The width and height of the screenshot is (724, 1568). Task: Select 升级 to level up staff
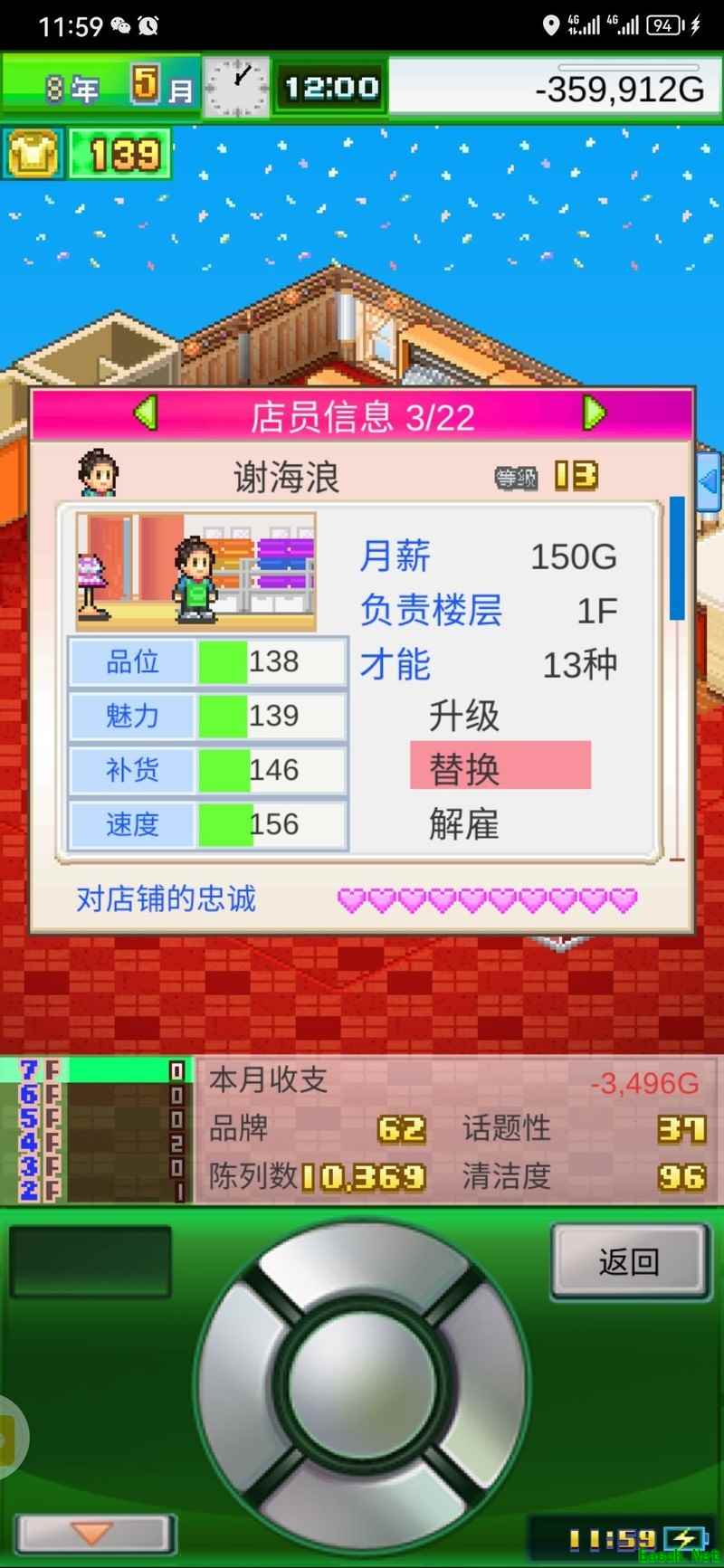coord(463,716)
